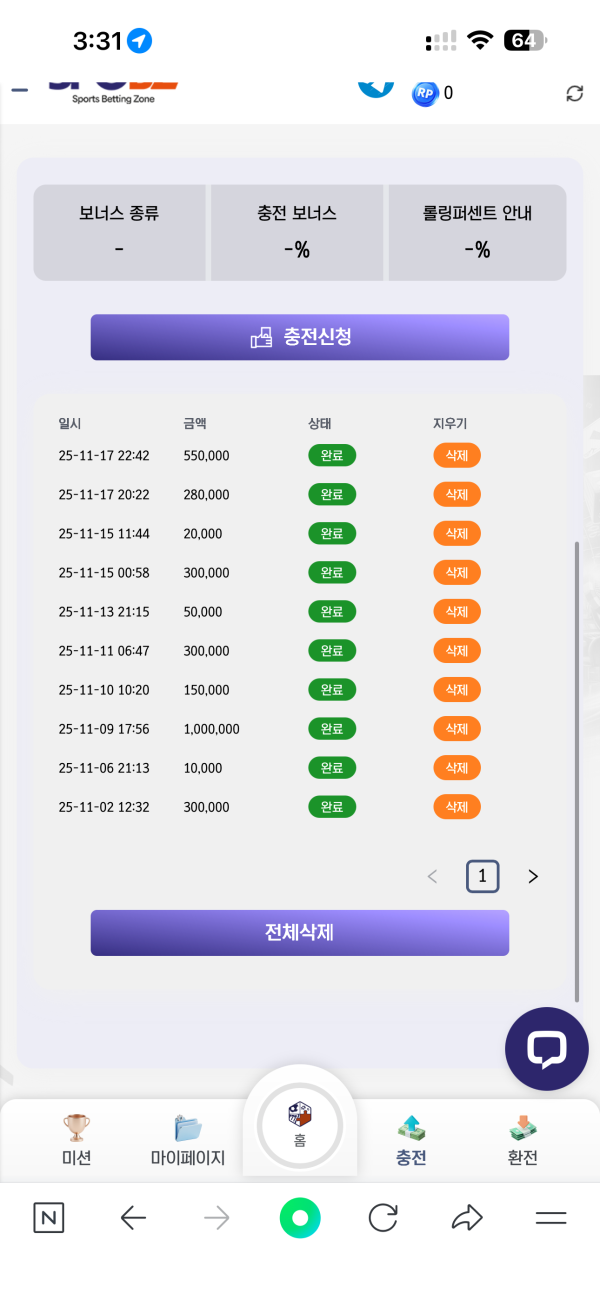Screen dimensions: 600x1300
Task: Switch to the 미션 tab
Action: pos(76,1141)
